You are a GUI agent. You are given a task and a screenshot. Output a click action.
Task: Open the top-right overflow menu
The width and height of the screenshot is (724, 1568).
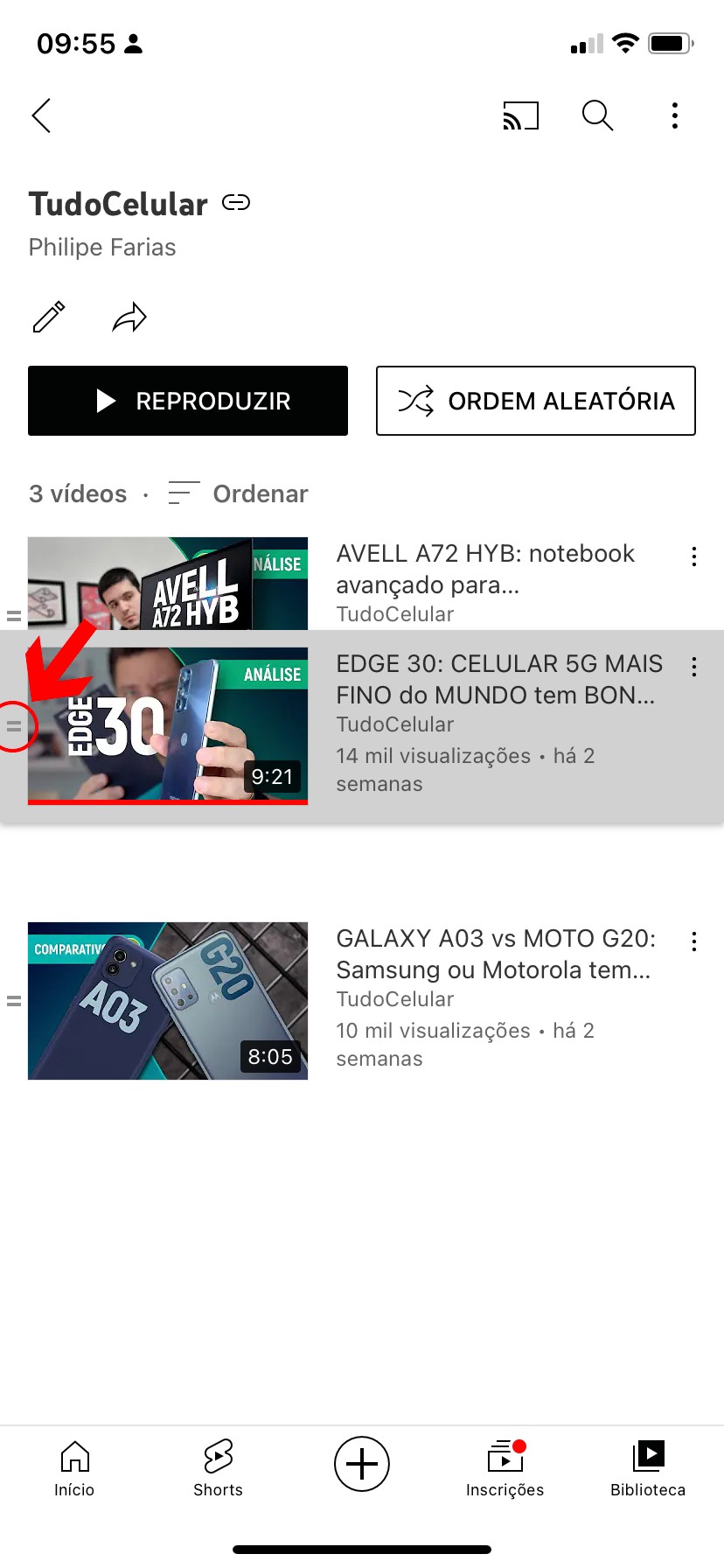[x=674, y=115]
